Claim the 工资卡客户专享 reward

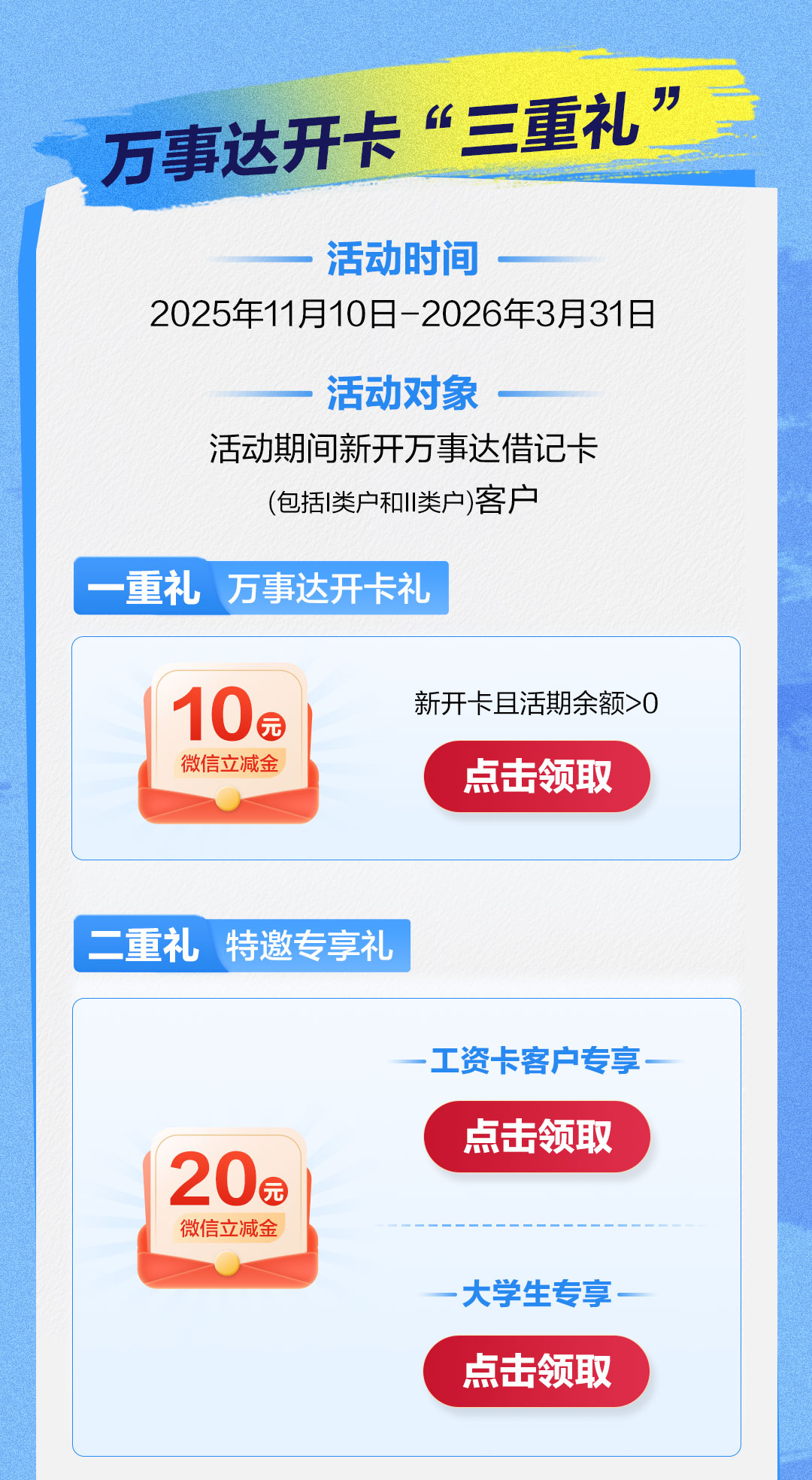click(537, 1136)
